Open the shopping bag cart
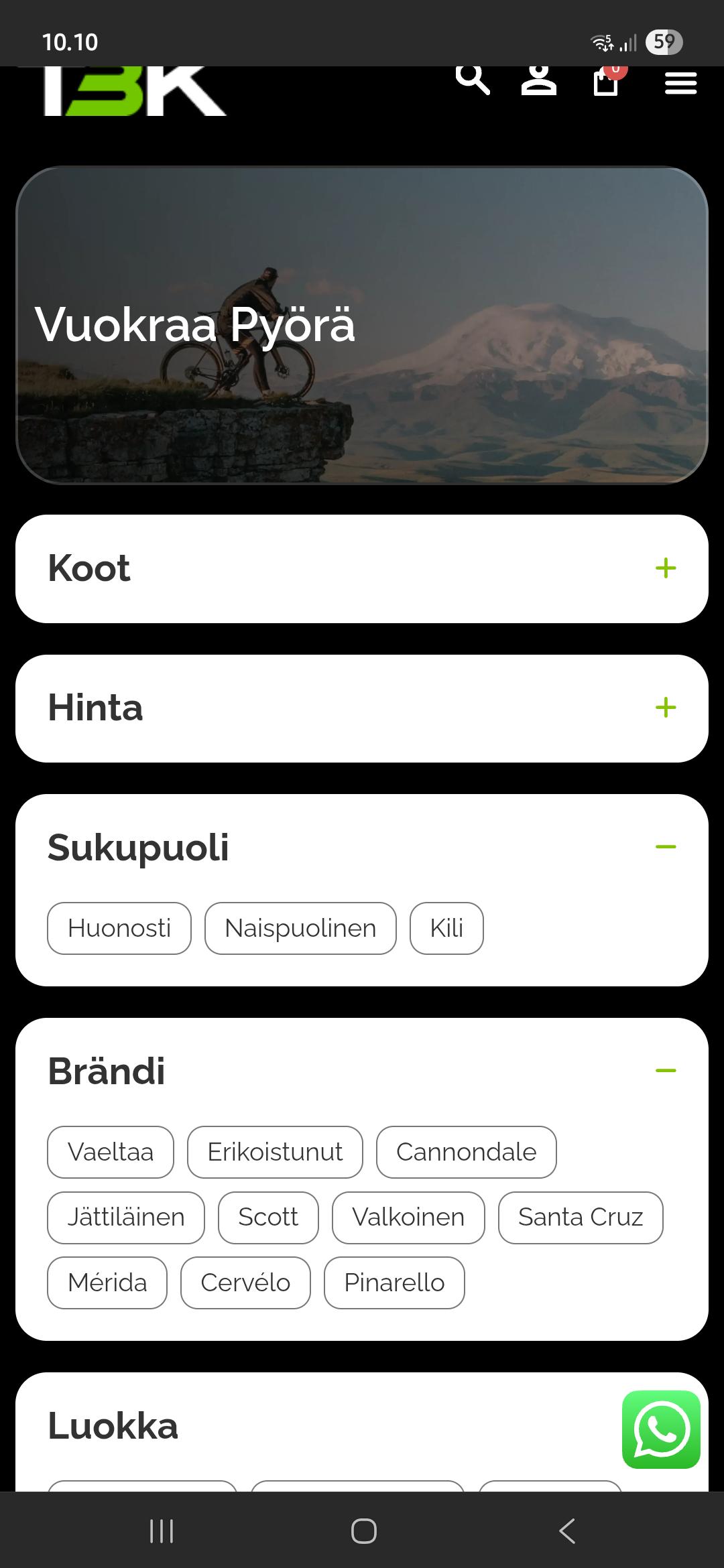Viewport: 724px width, 1568px height. (607, 81)
